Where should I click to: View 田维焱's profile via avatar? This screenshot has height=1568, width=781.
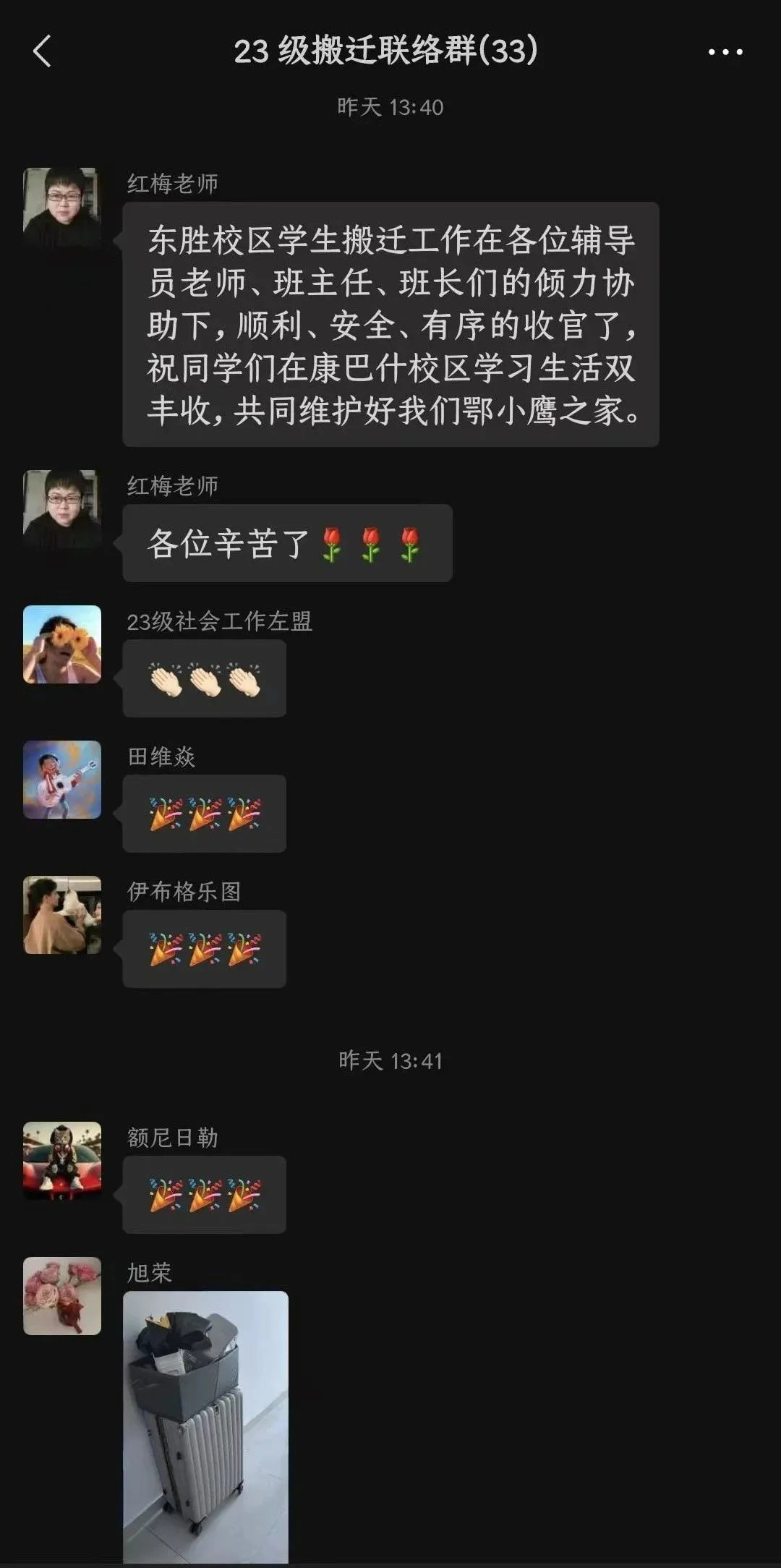click(x=62, y=780)
